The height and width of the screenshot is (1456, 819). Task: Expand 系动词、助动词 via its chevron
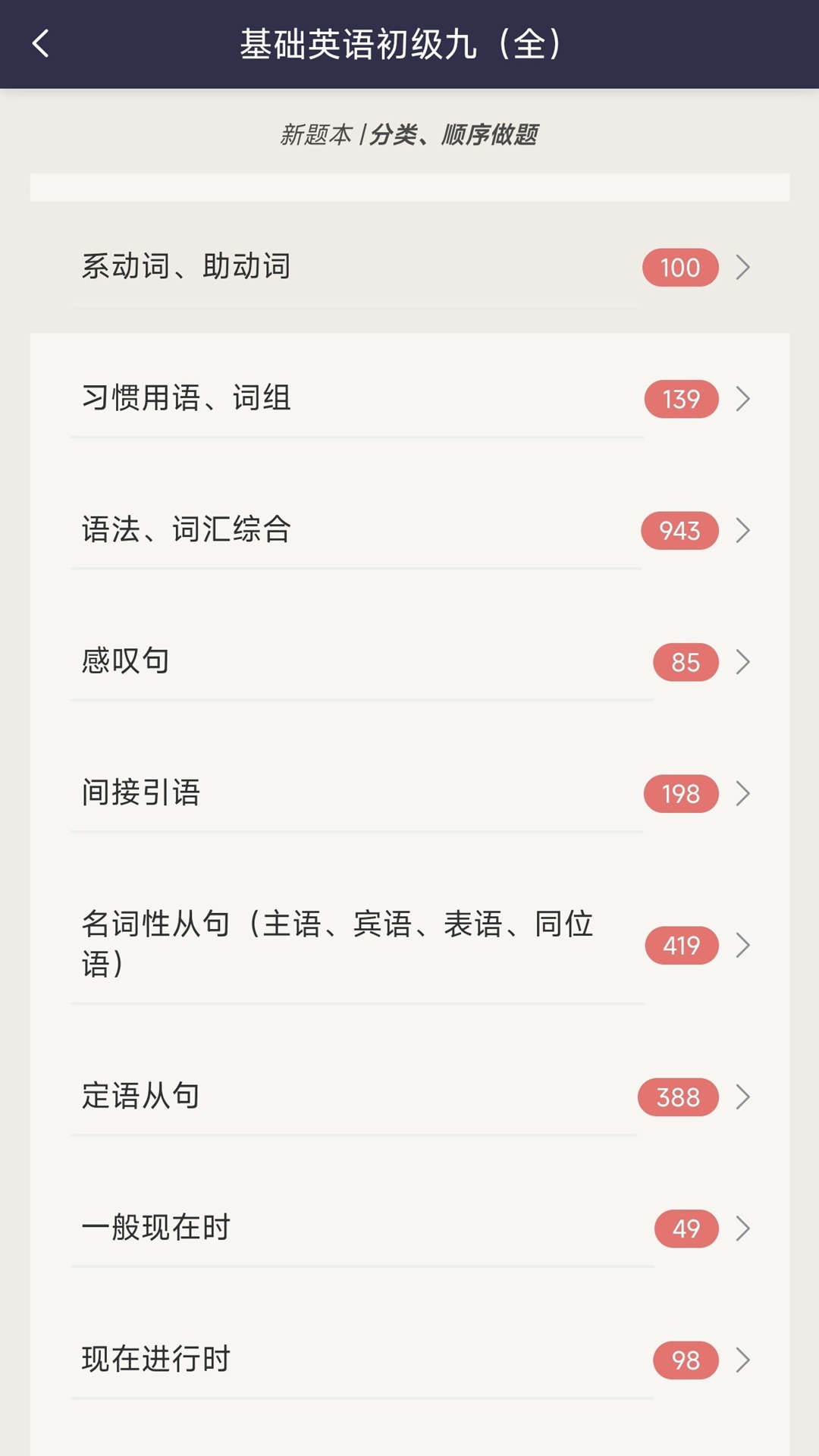tap(743, 267)
